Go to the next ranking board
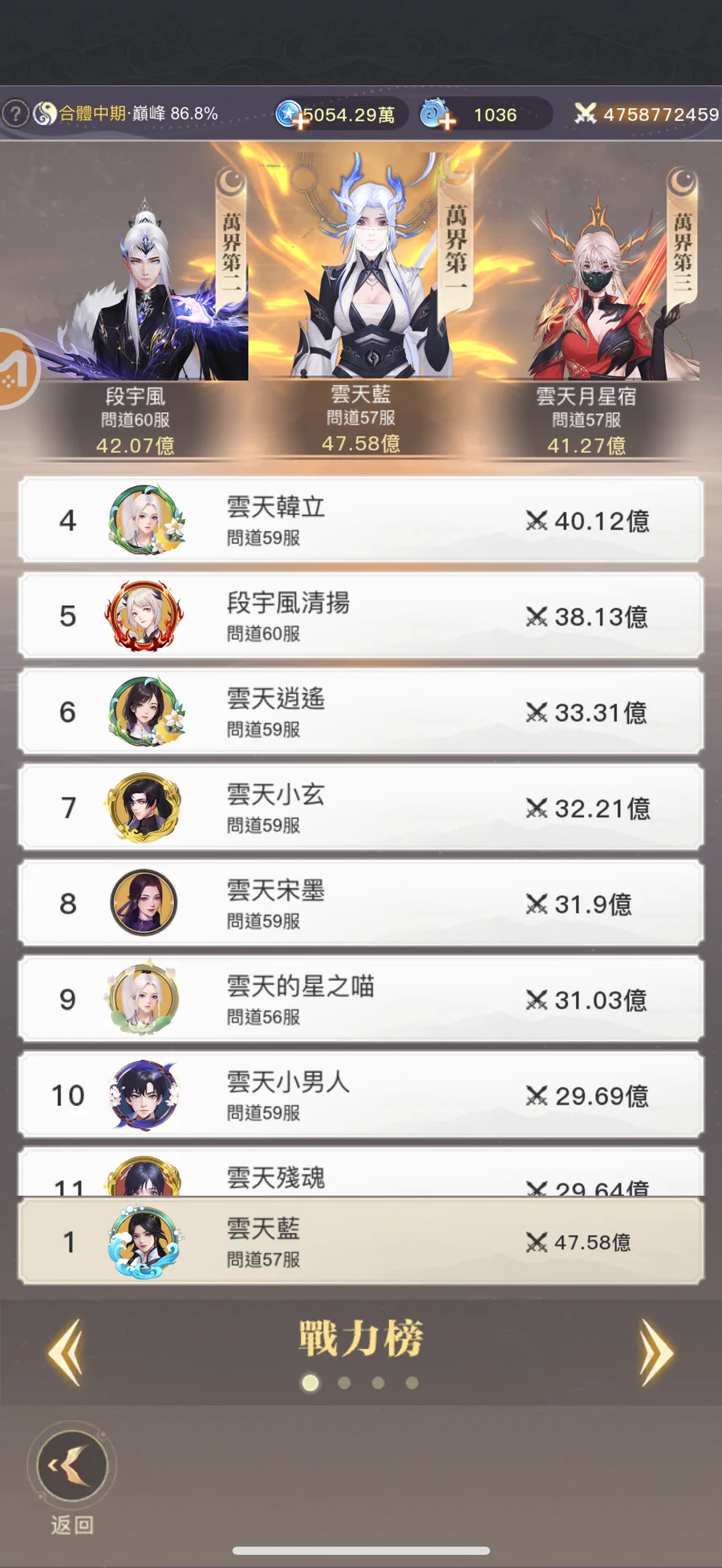722x1568 pixels. [655, 1352]
